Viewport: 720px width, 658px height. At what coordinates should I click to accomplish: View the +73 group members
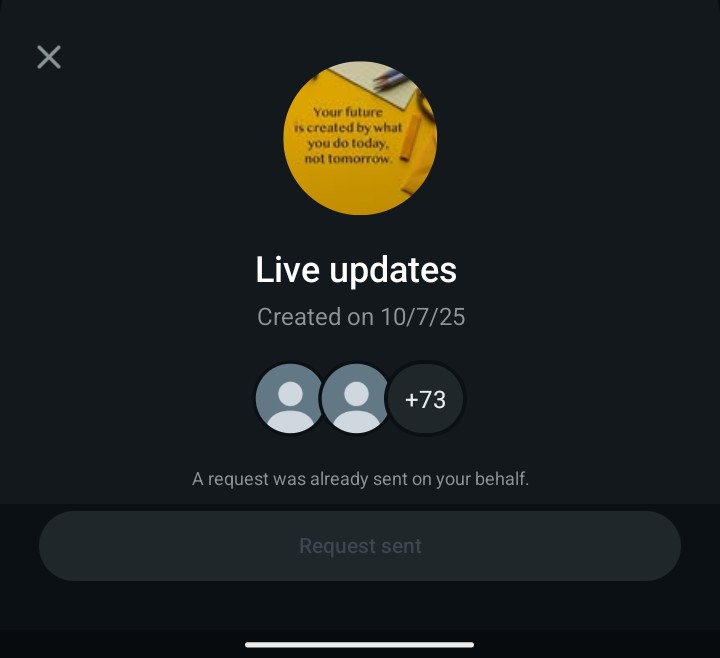tap(425, 399)
